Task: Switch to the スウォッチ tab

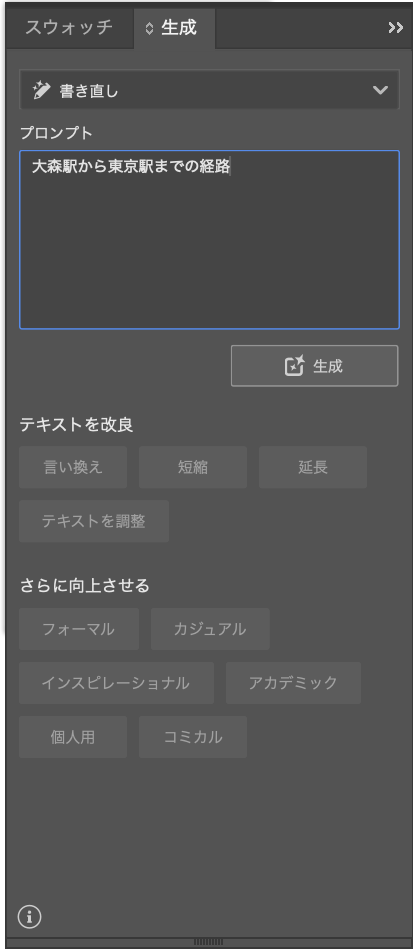Action: click(69, 28)
